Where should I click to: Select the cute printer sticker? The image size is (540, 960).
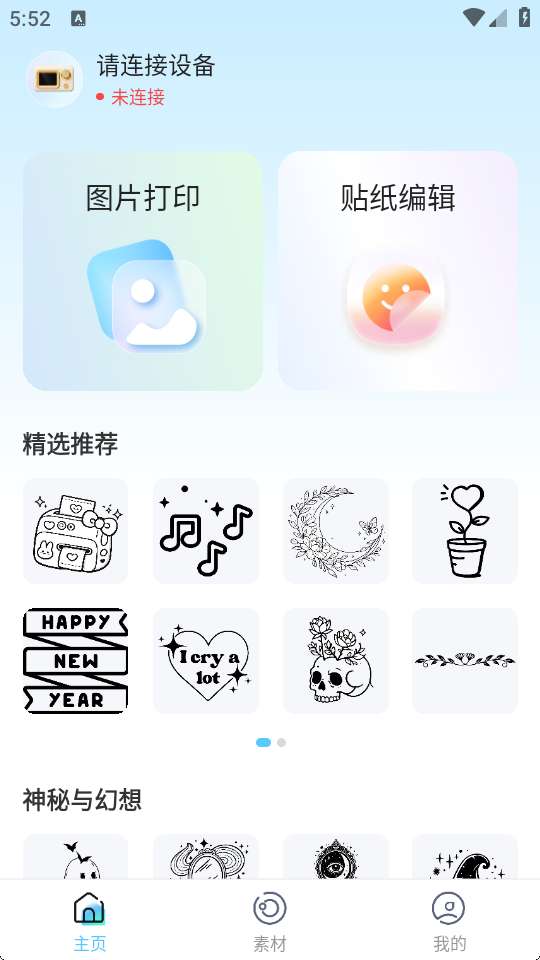[76, 531]
